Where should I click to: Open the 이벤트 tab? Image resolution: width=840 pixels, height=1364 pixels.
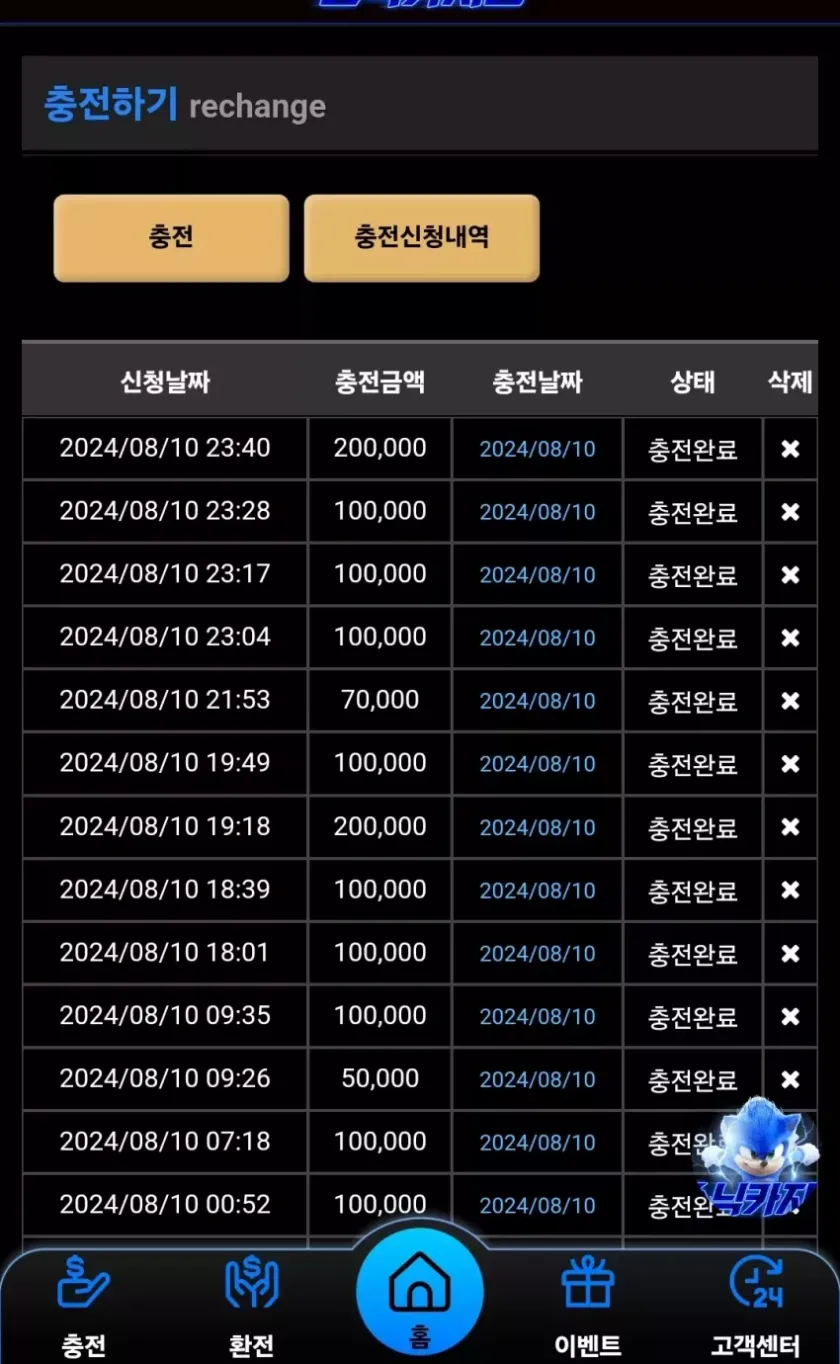coord(587,1305)
